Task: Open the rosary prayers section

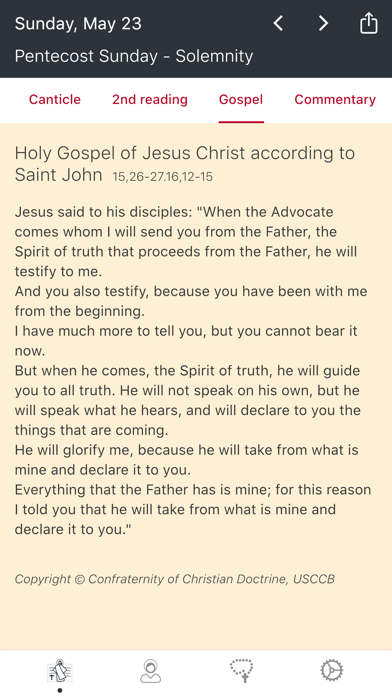Action: pos(241,671)
